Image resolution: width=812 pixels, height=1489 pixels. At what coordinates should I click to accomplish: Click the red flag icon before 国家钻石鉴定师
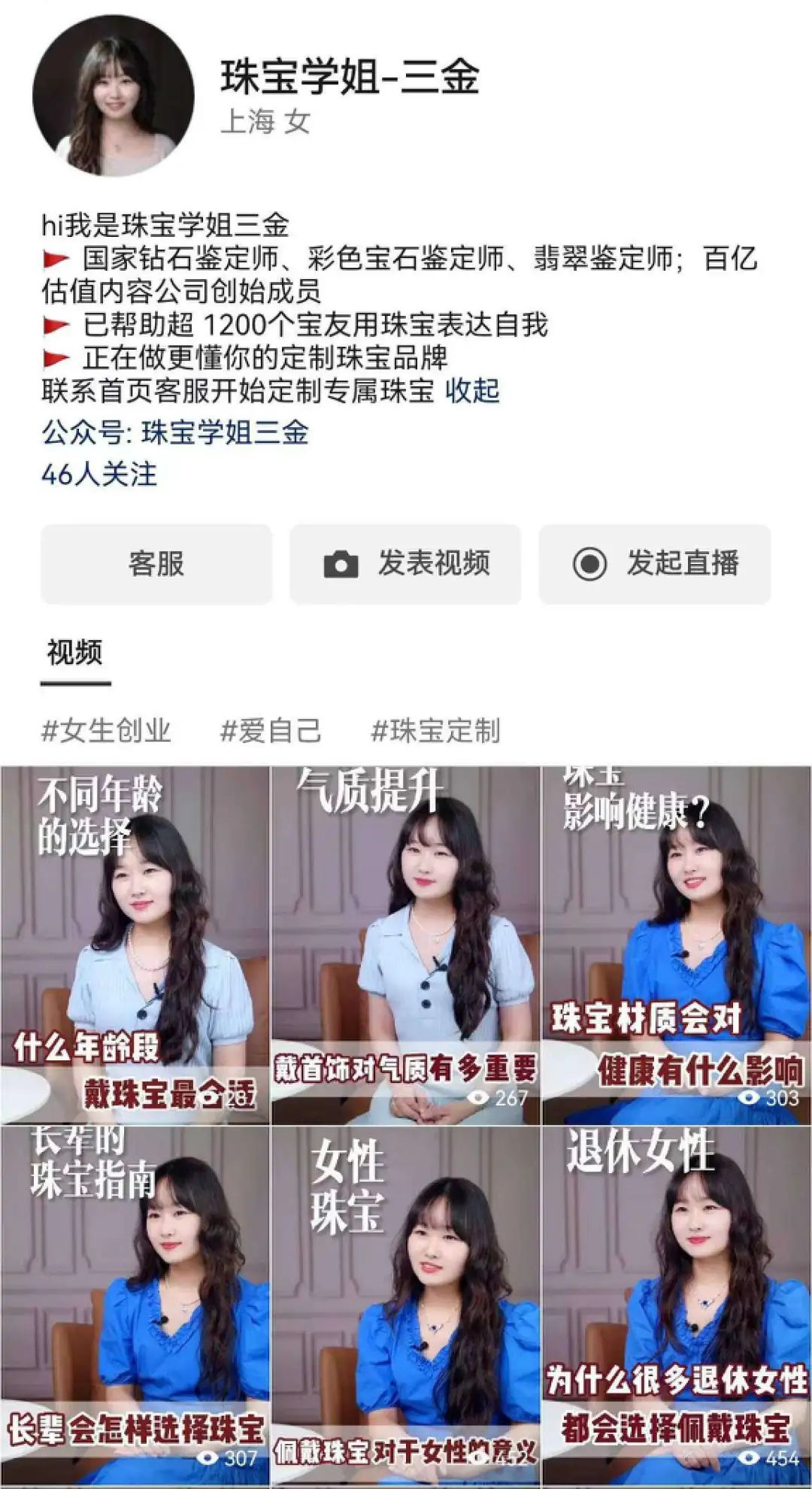(x=58, y=259)
